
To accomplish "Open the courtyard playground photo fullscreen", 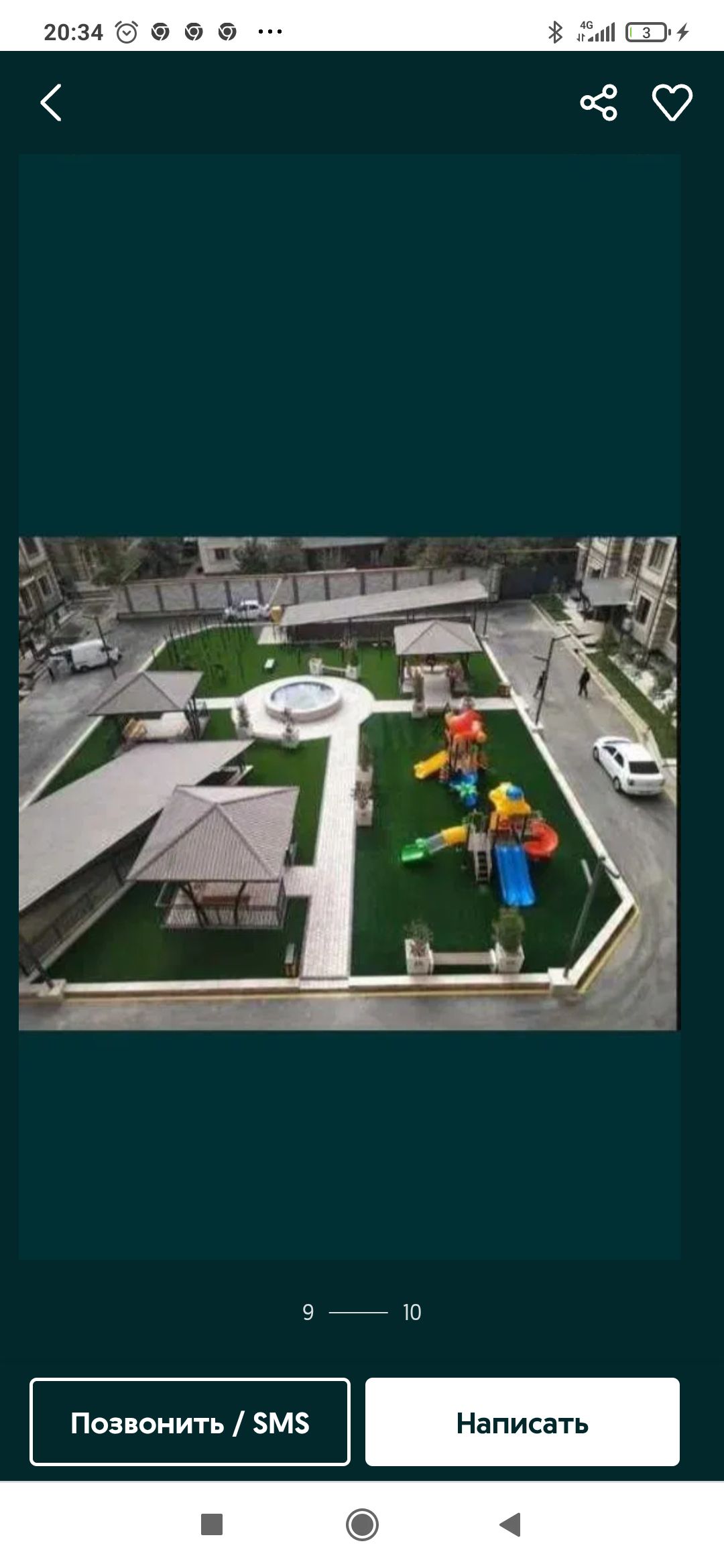I will click(x=349, y=783).
